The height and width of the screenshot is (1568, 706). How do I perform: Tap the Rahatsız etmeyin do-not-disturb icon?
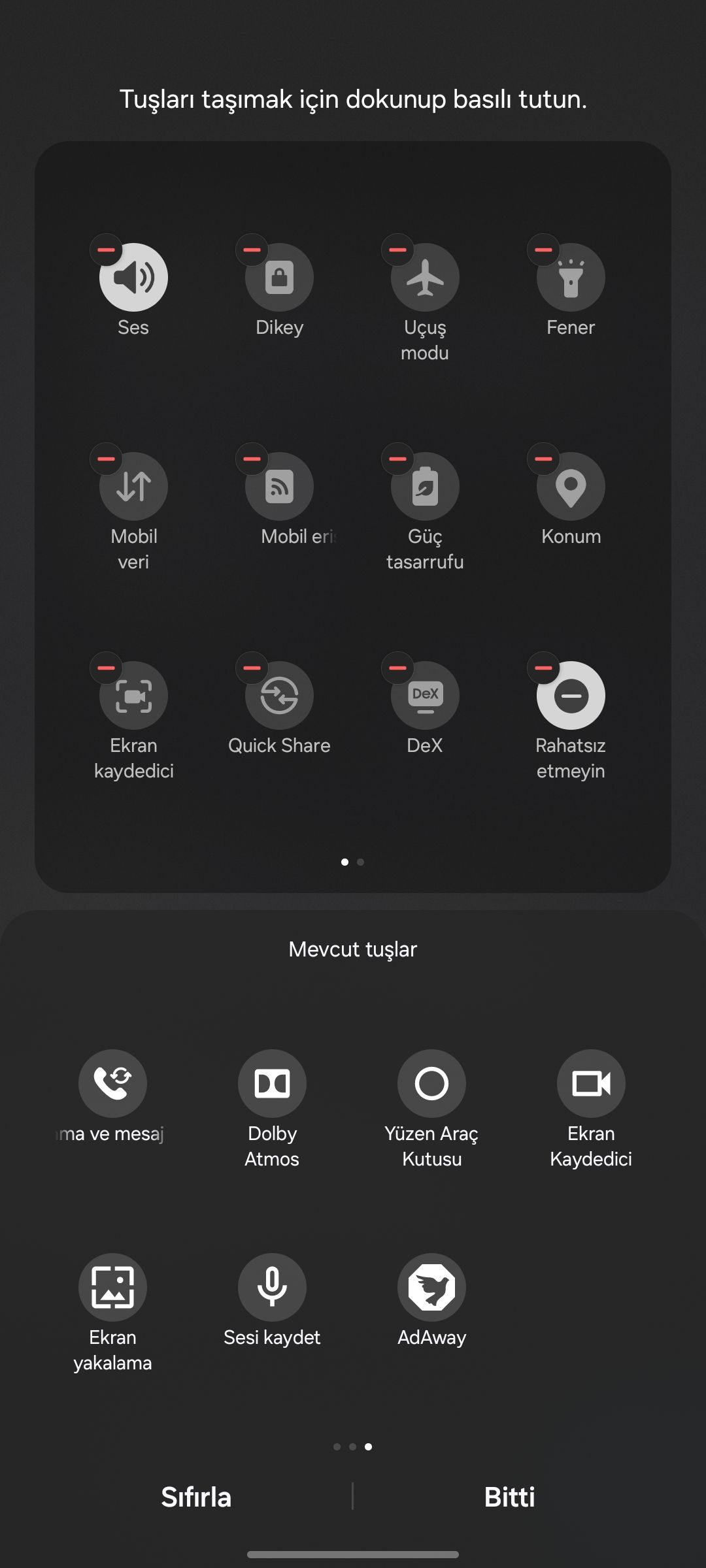point(571,695)
